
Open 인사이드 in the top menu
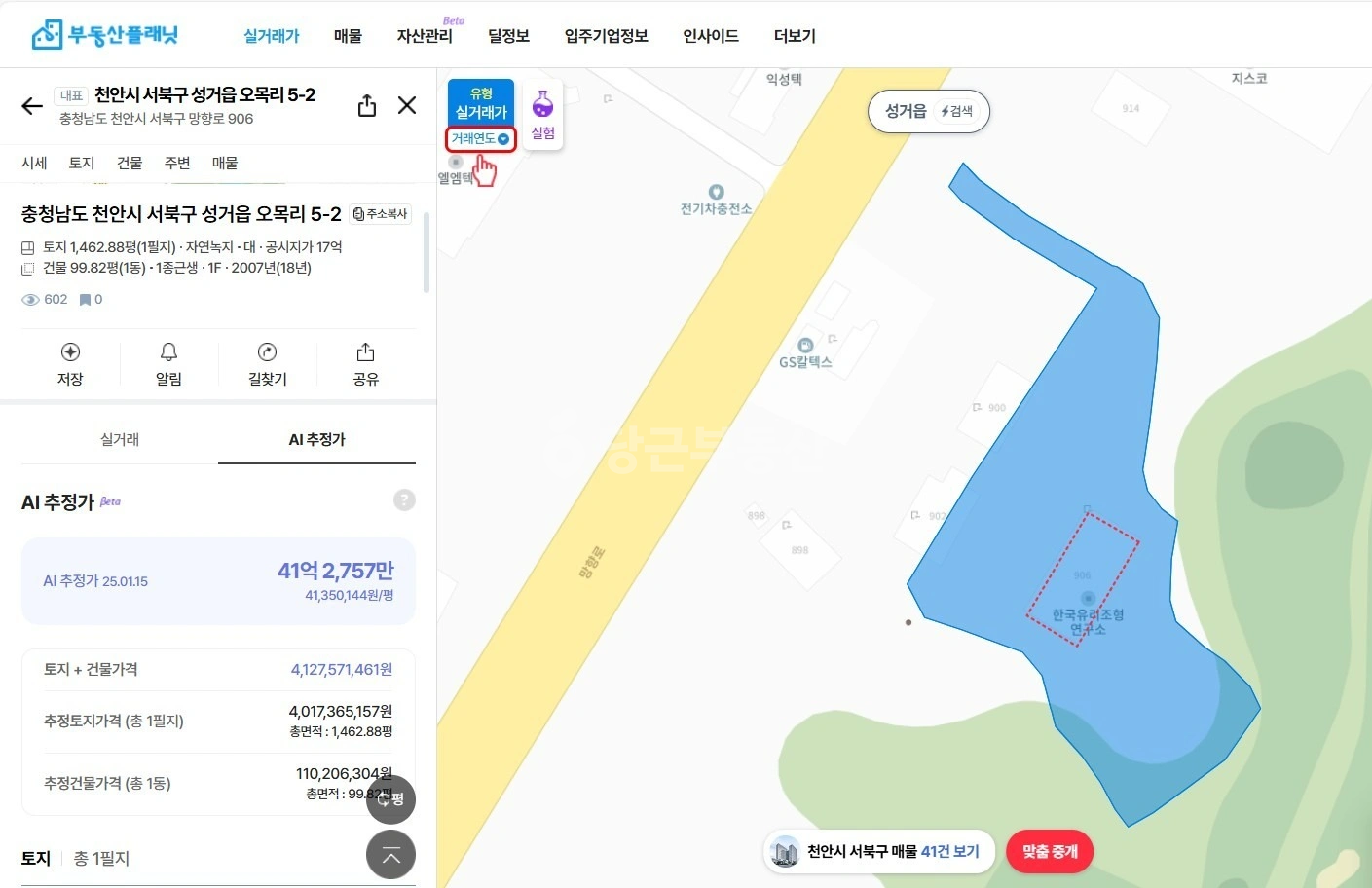click(711, 36)
